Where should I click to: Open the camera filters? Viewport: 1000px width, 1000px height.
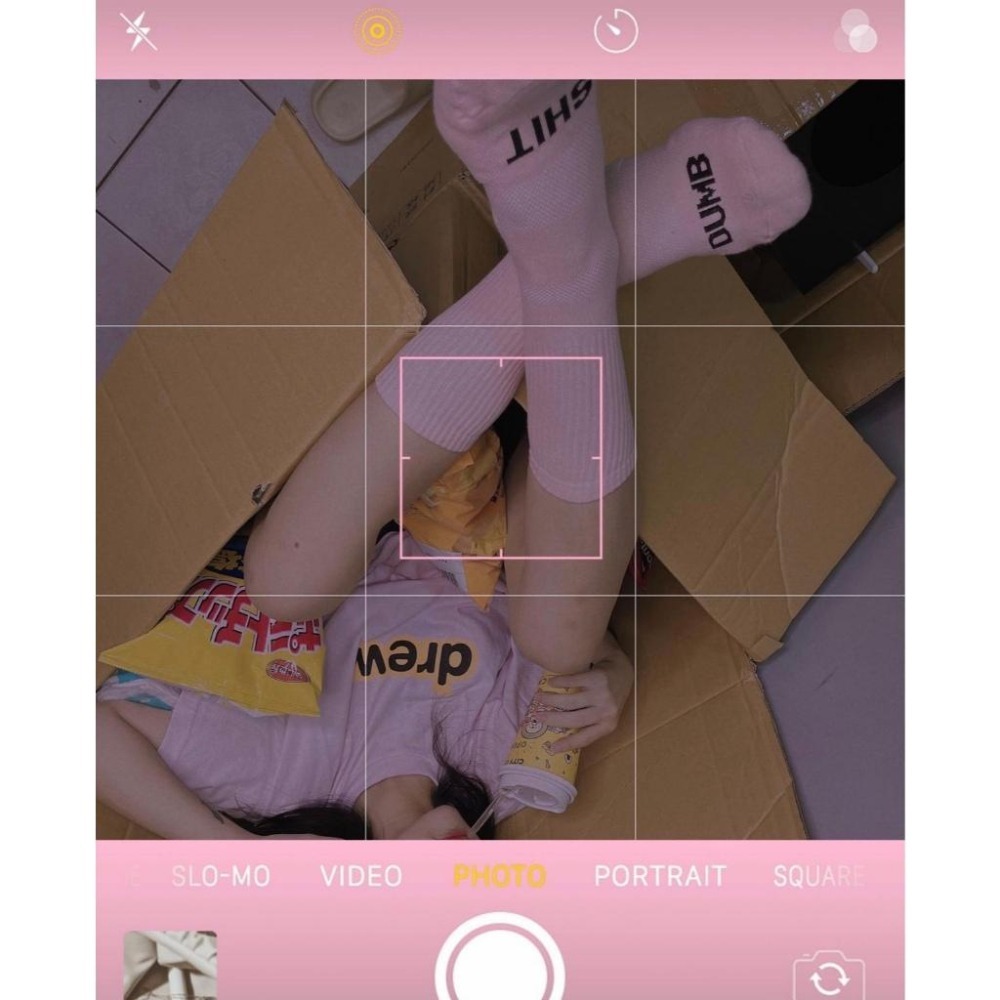(x=855, y=32)
